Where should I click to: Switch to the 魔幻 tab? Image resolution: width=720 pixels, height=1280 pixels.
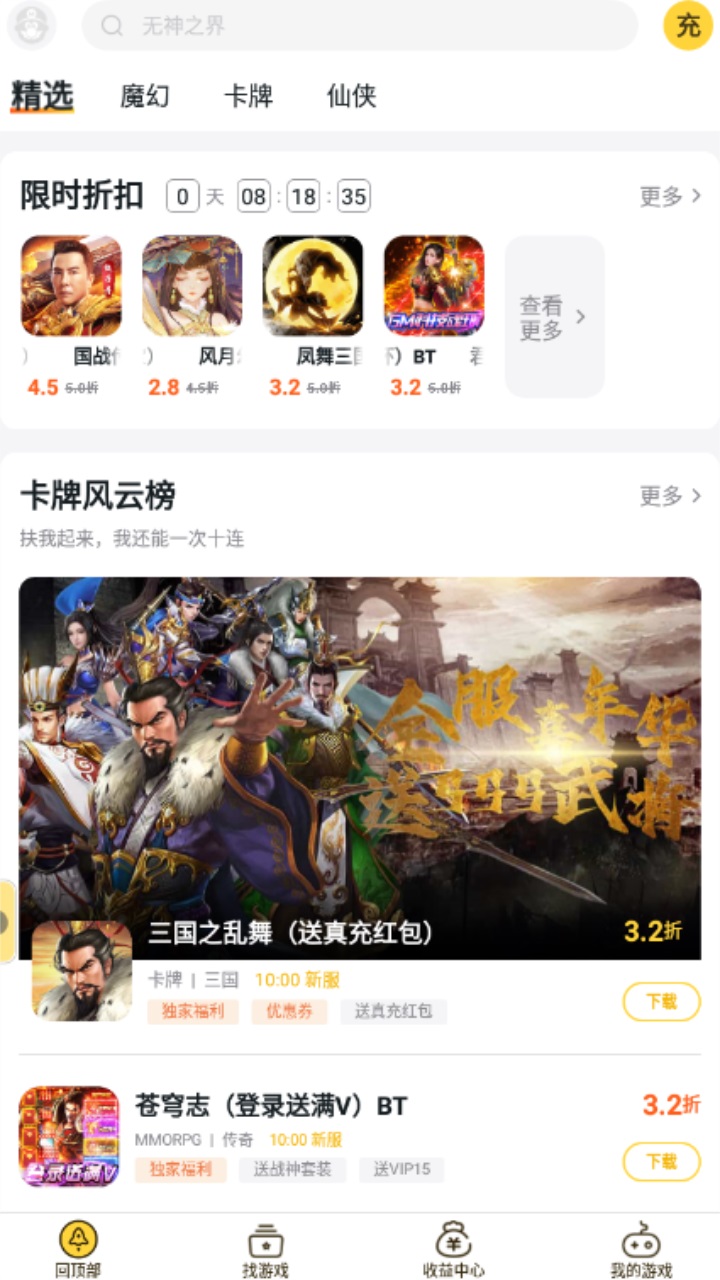(145, 96)
